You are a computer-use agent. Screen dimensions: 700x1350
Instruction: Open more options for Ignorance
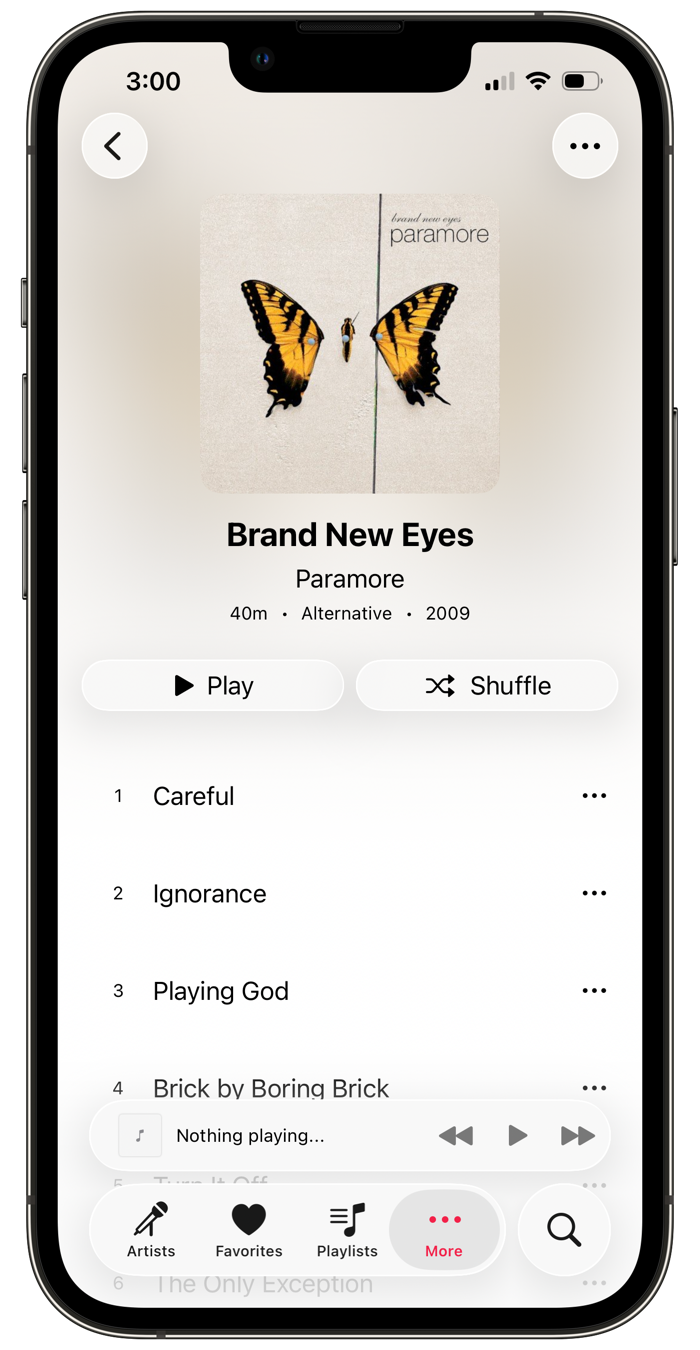pos(594,893)
